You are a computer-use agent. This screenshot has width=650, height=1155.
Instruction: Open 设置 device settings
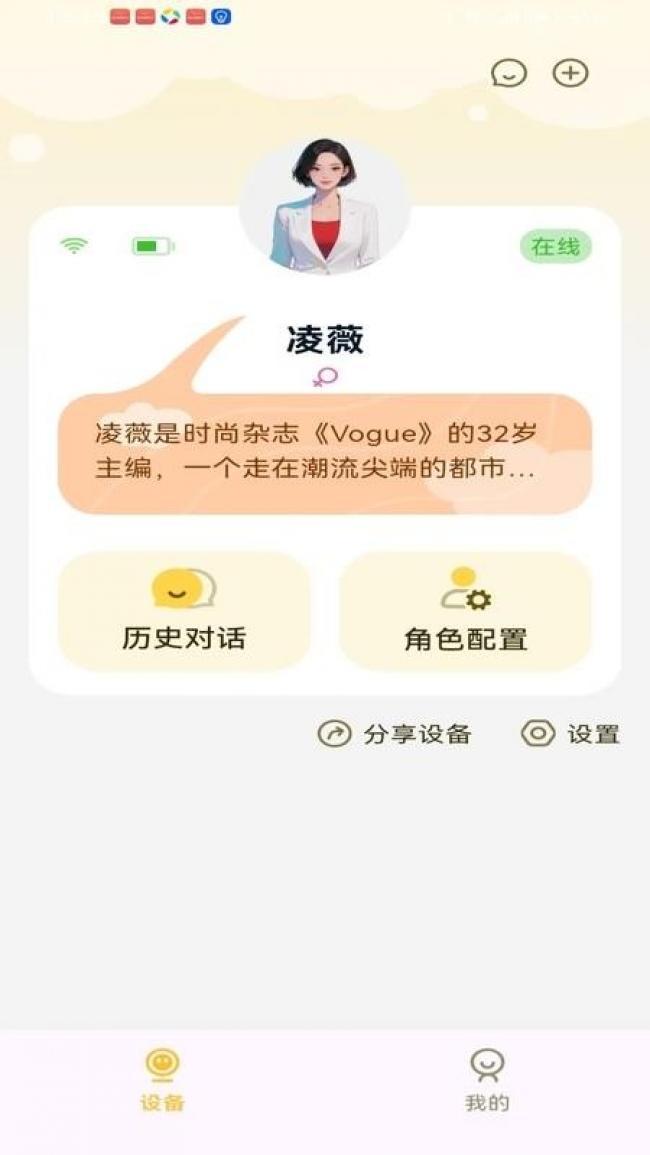click(x=571, y=734)
